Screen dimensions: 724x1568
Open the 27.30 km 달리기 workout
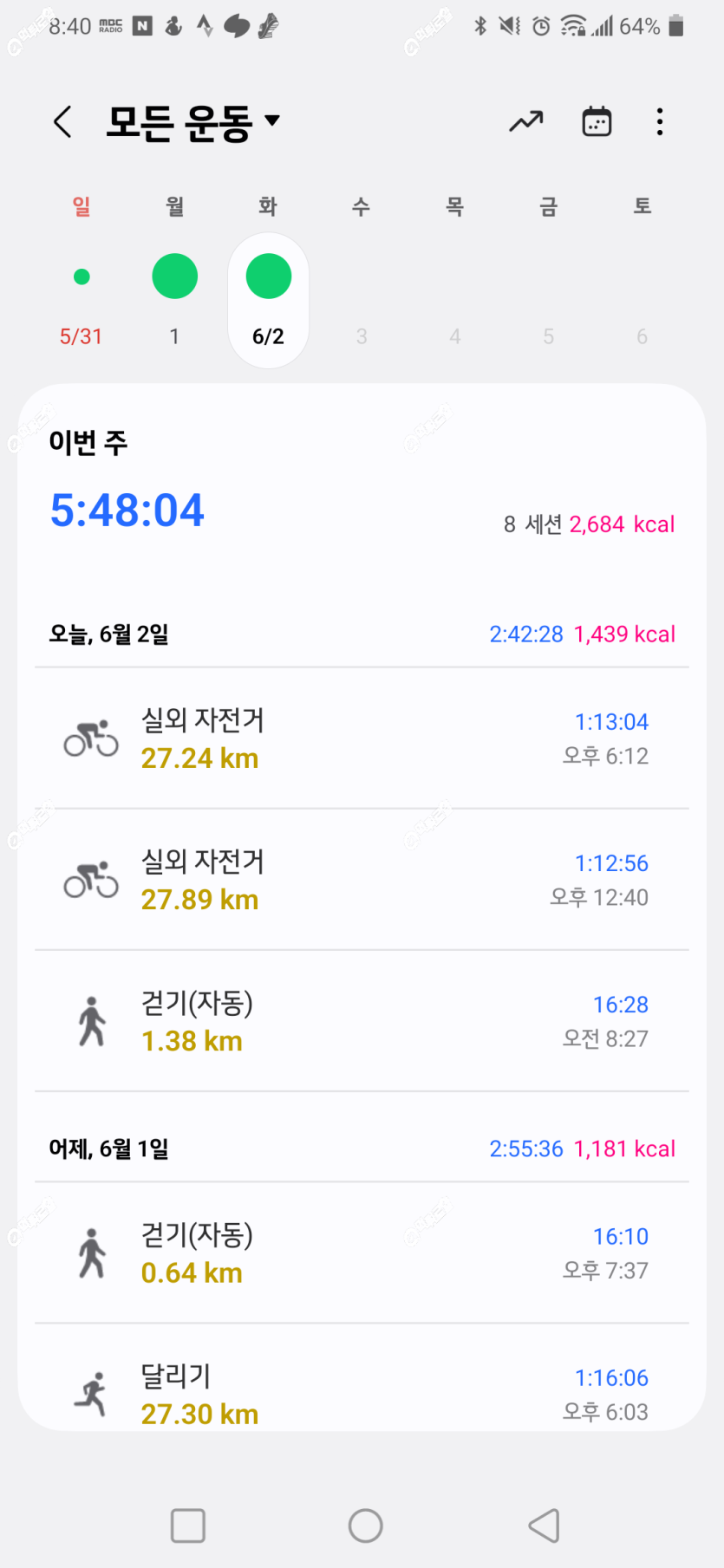[362, 1378]
